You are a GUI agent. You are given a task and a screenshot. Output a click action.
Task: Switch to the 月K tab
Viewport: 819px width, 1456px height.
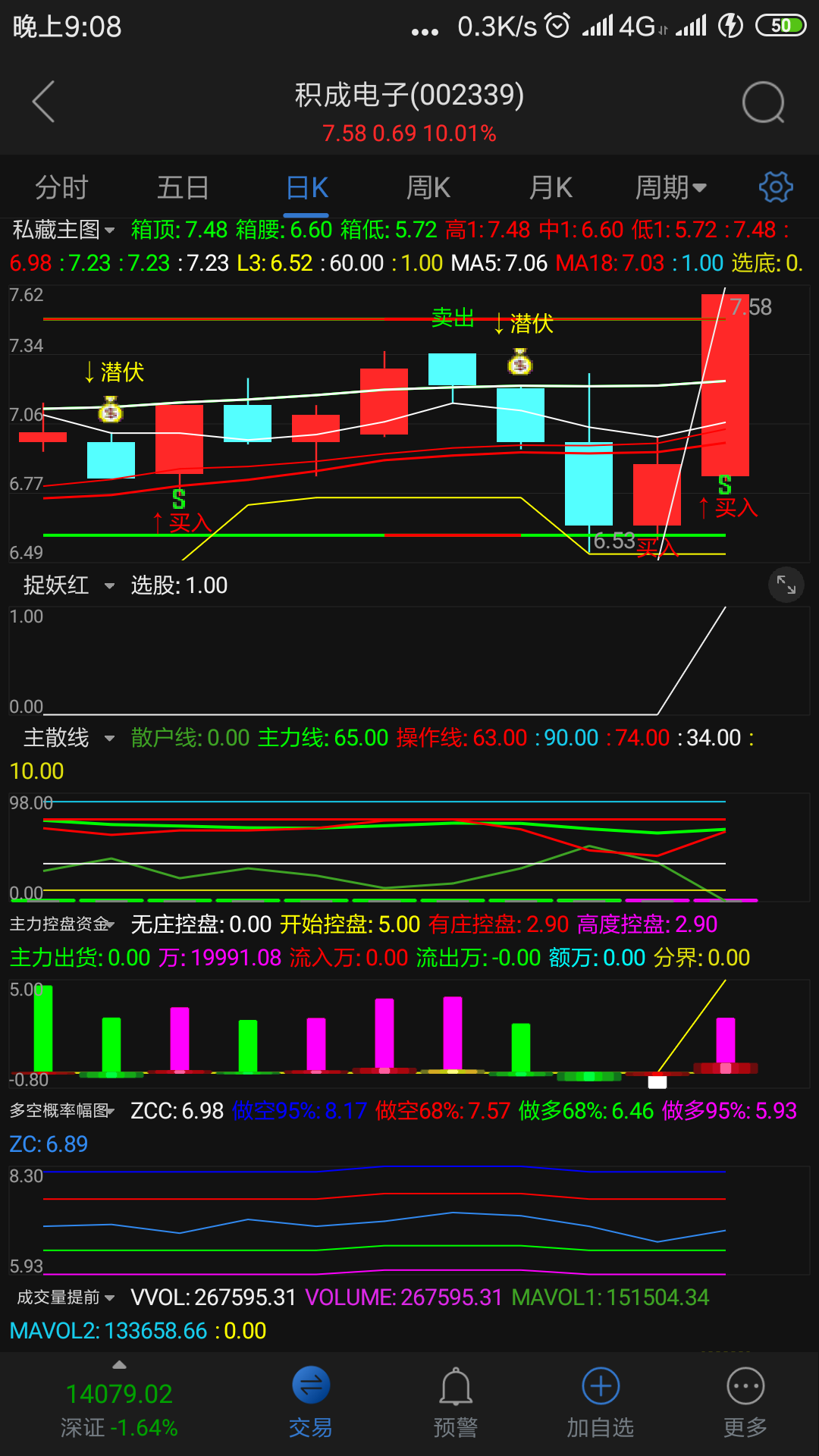click(551, 187)
